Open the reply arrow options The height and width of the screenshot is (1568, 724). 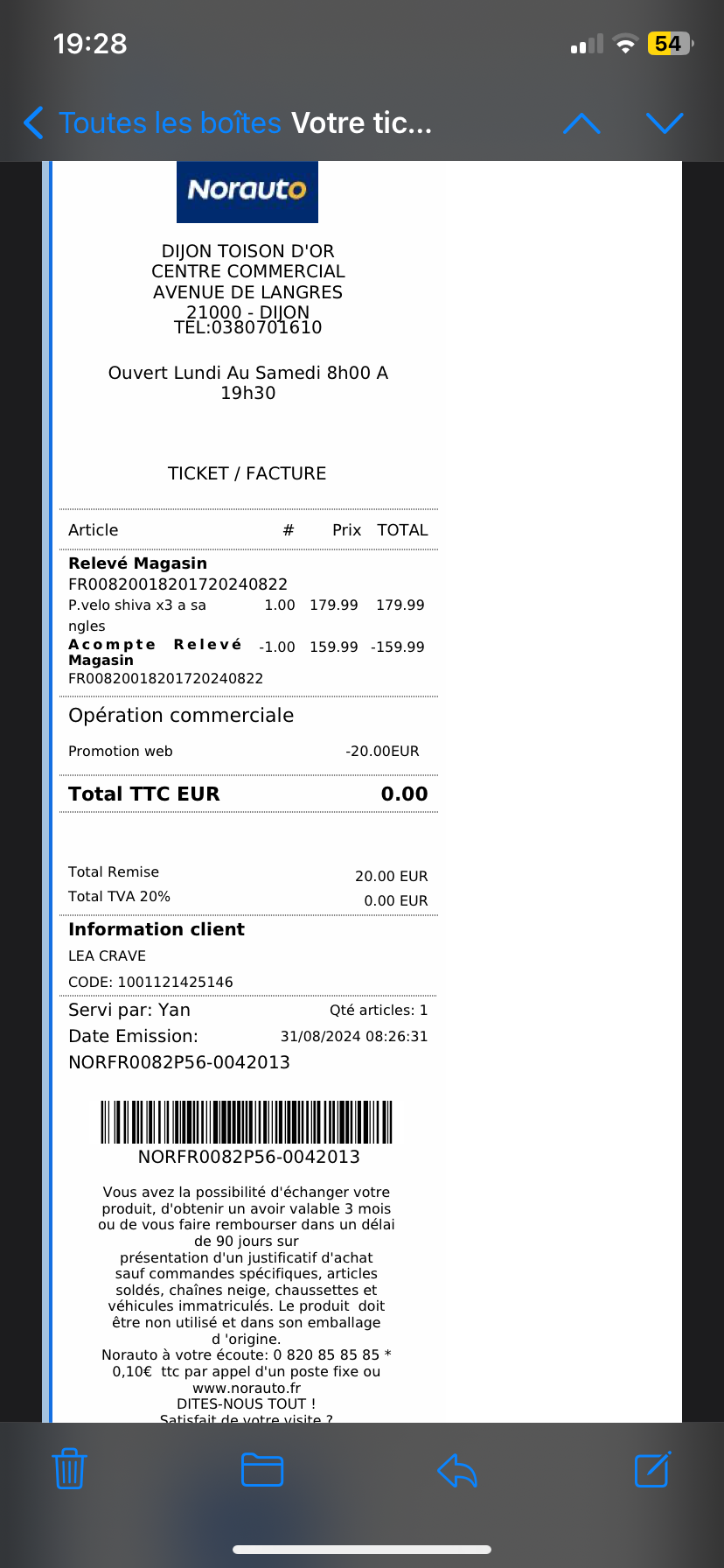pyautogui.click(x=457, y=1470)
